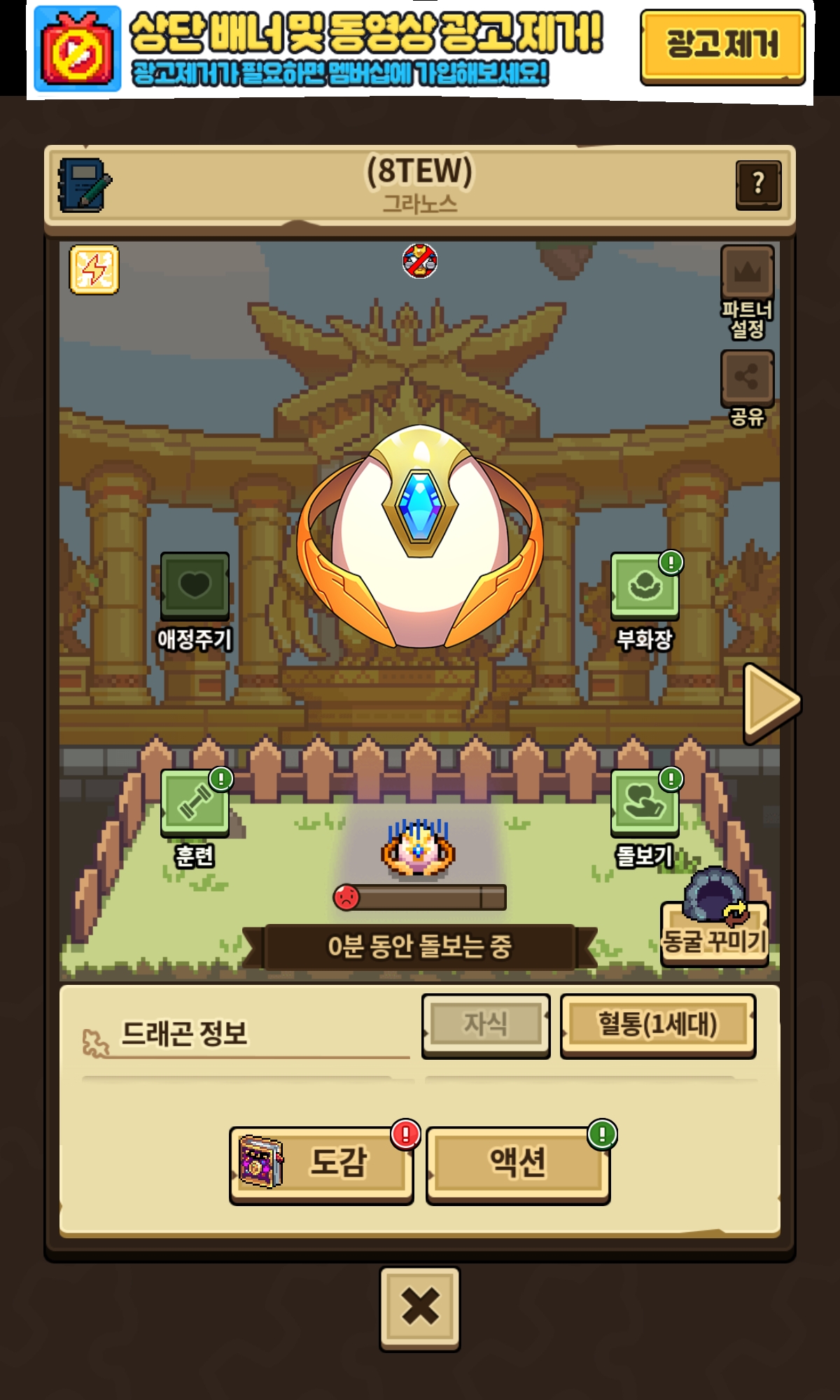The image size is (840, 1400).
Task: Start 훈련 training
Action: tap(195, 818)
